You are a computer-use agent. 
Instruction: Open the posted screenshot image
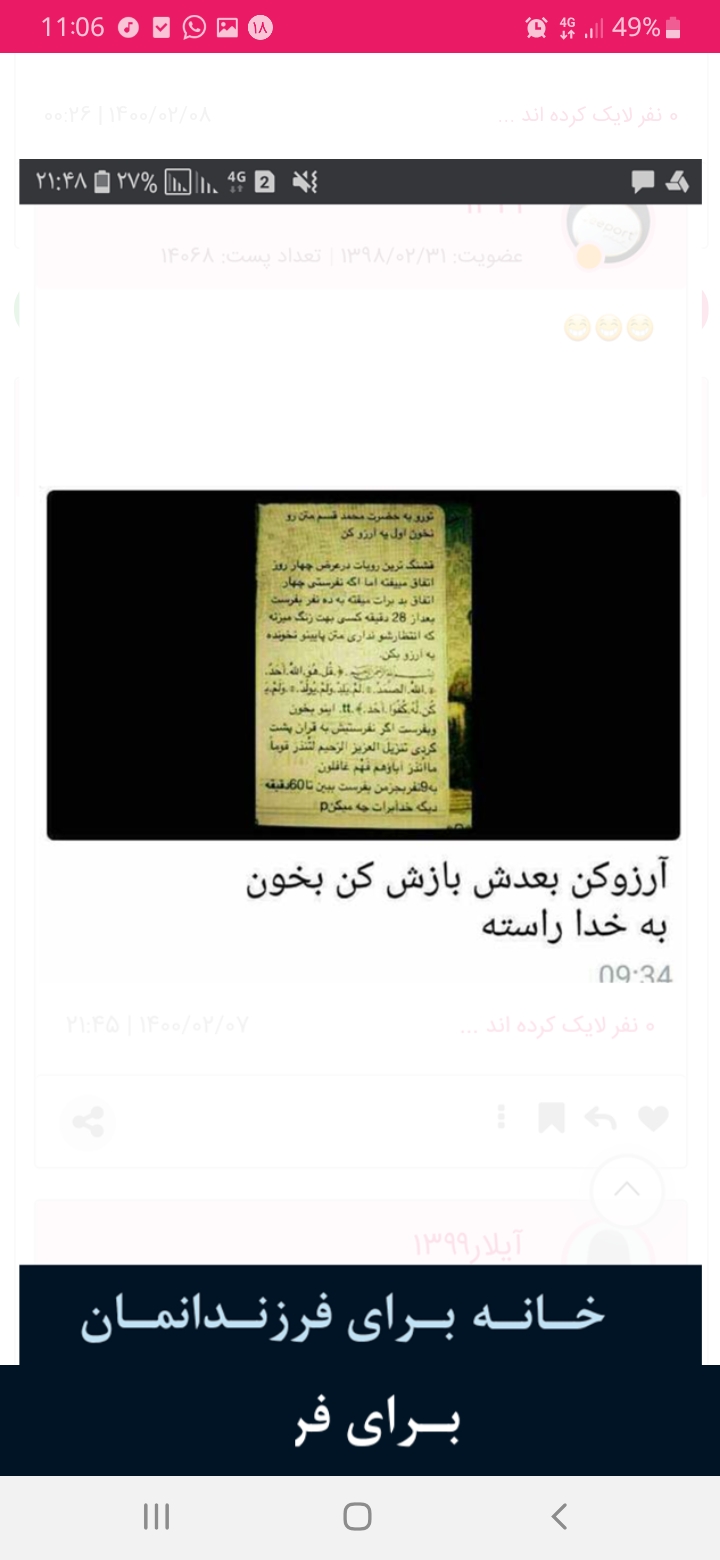pyautogui.click(x=363, y=664)
